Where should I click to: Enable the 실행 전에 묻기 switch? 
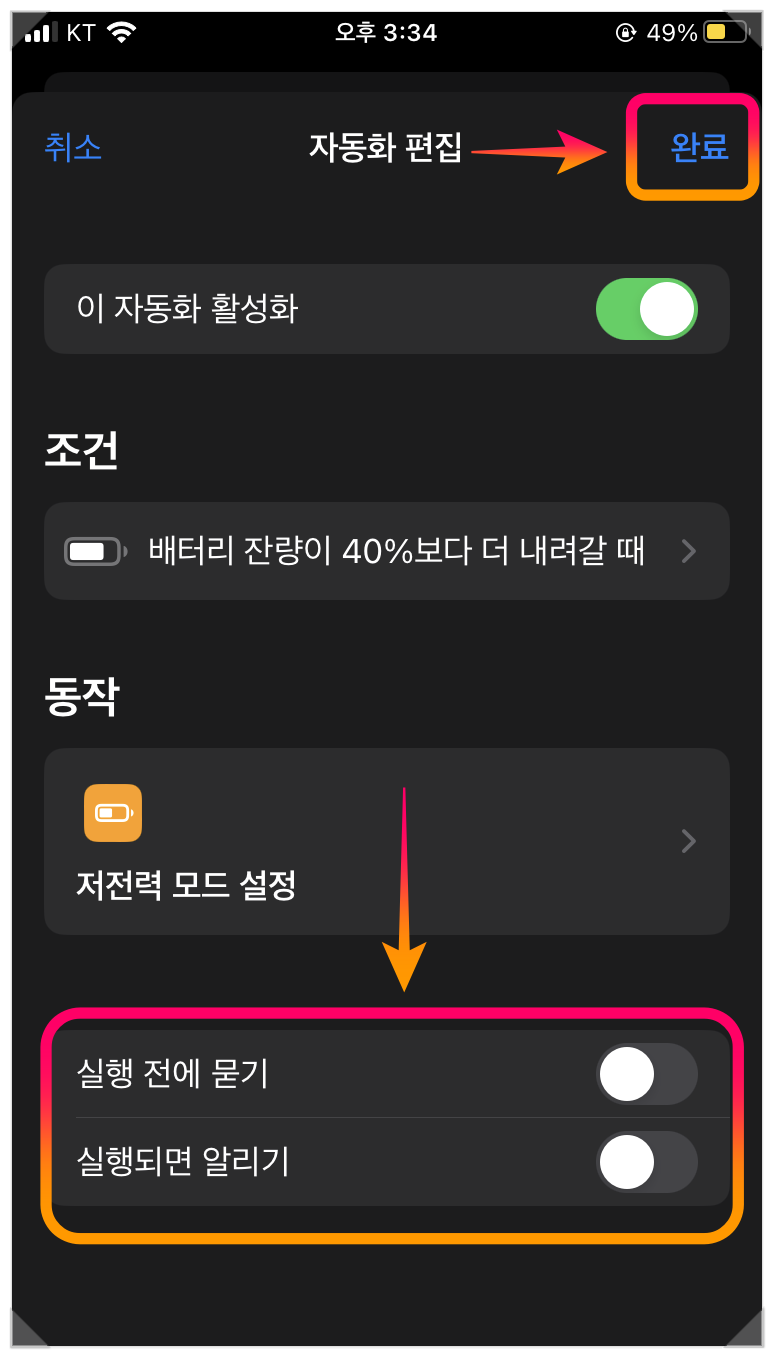[646, 1074]
